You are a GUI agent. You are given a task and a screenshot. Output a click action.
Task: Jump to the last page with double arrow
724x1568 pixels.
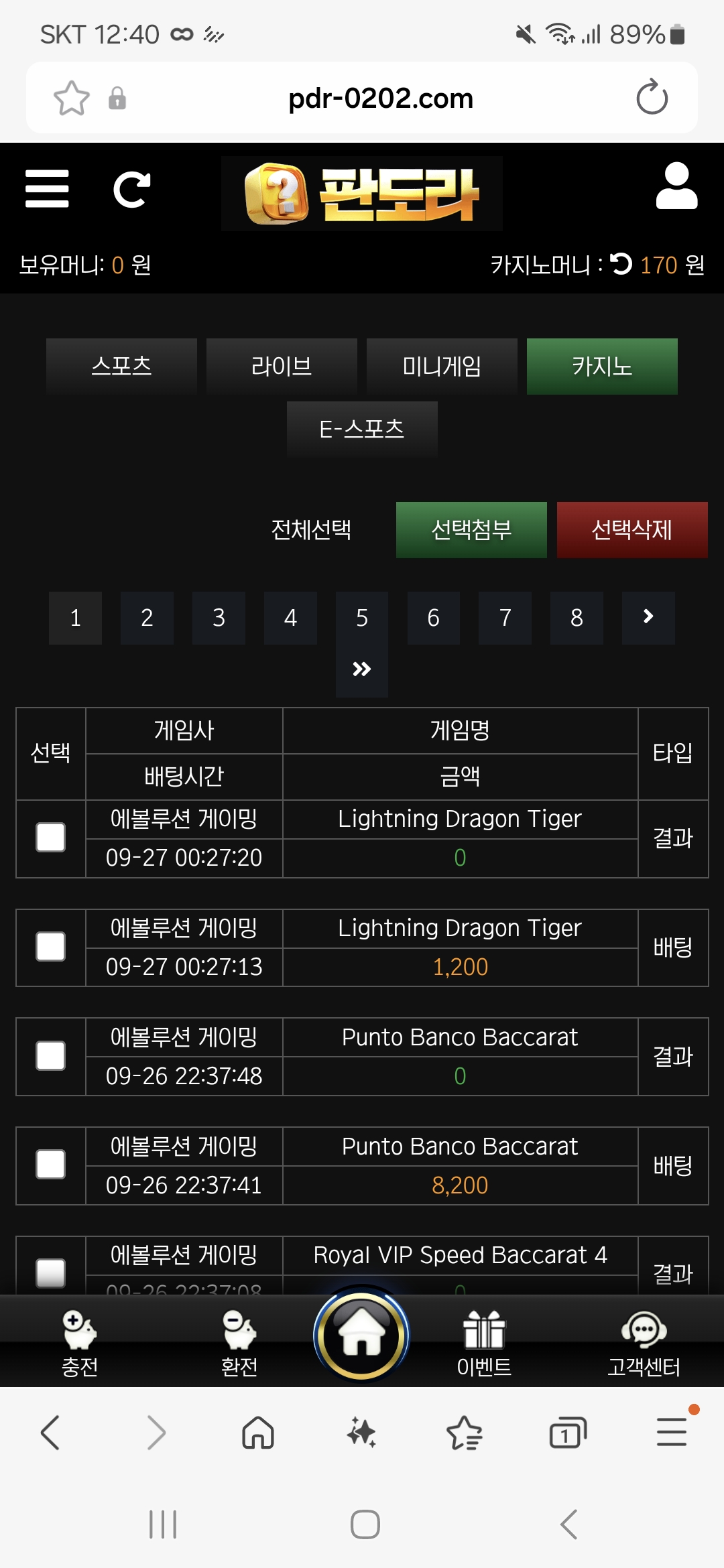(362, 669)
